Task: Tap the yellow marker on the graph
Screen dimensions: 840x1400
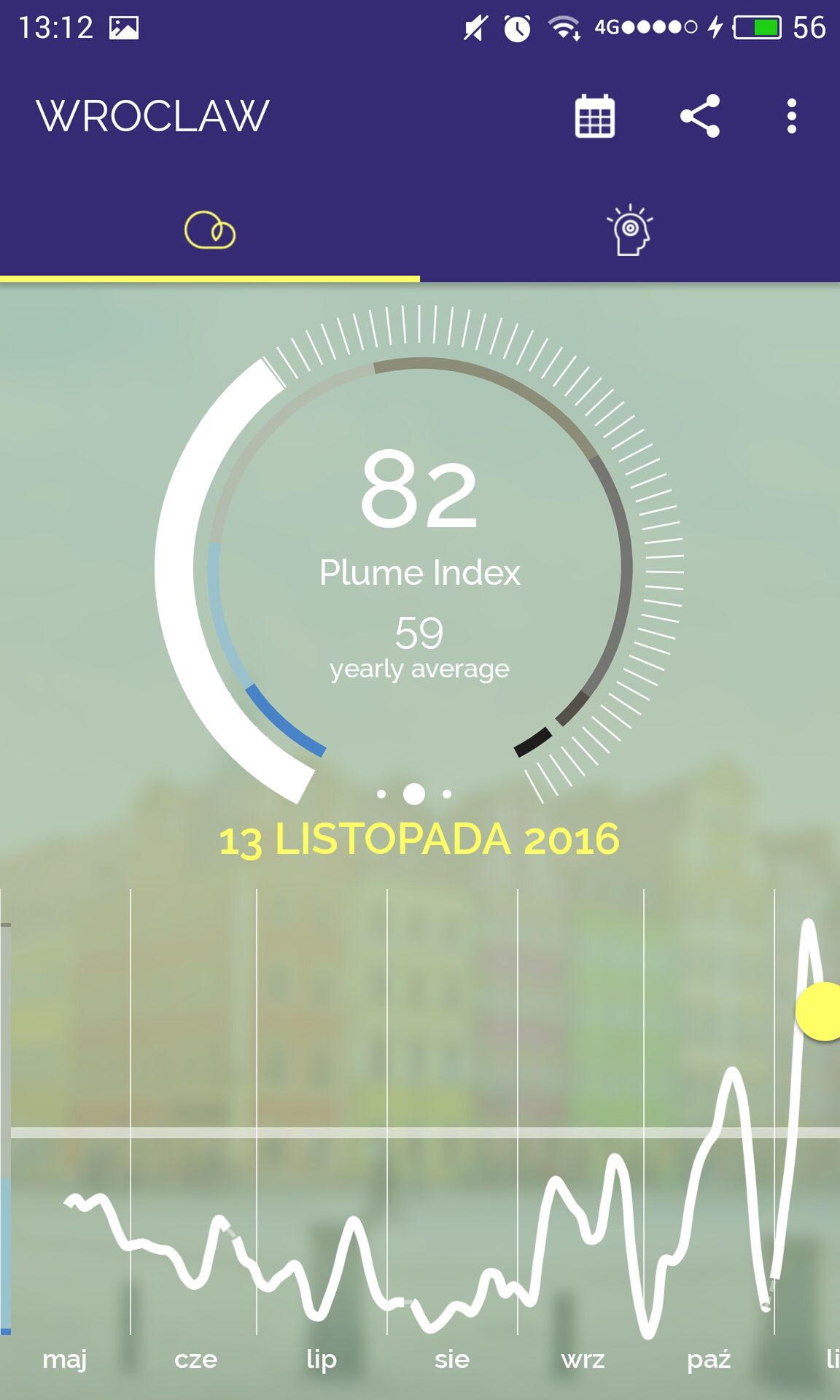Action: pos(818,1011)
